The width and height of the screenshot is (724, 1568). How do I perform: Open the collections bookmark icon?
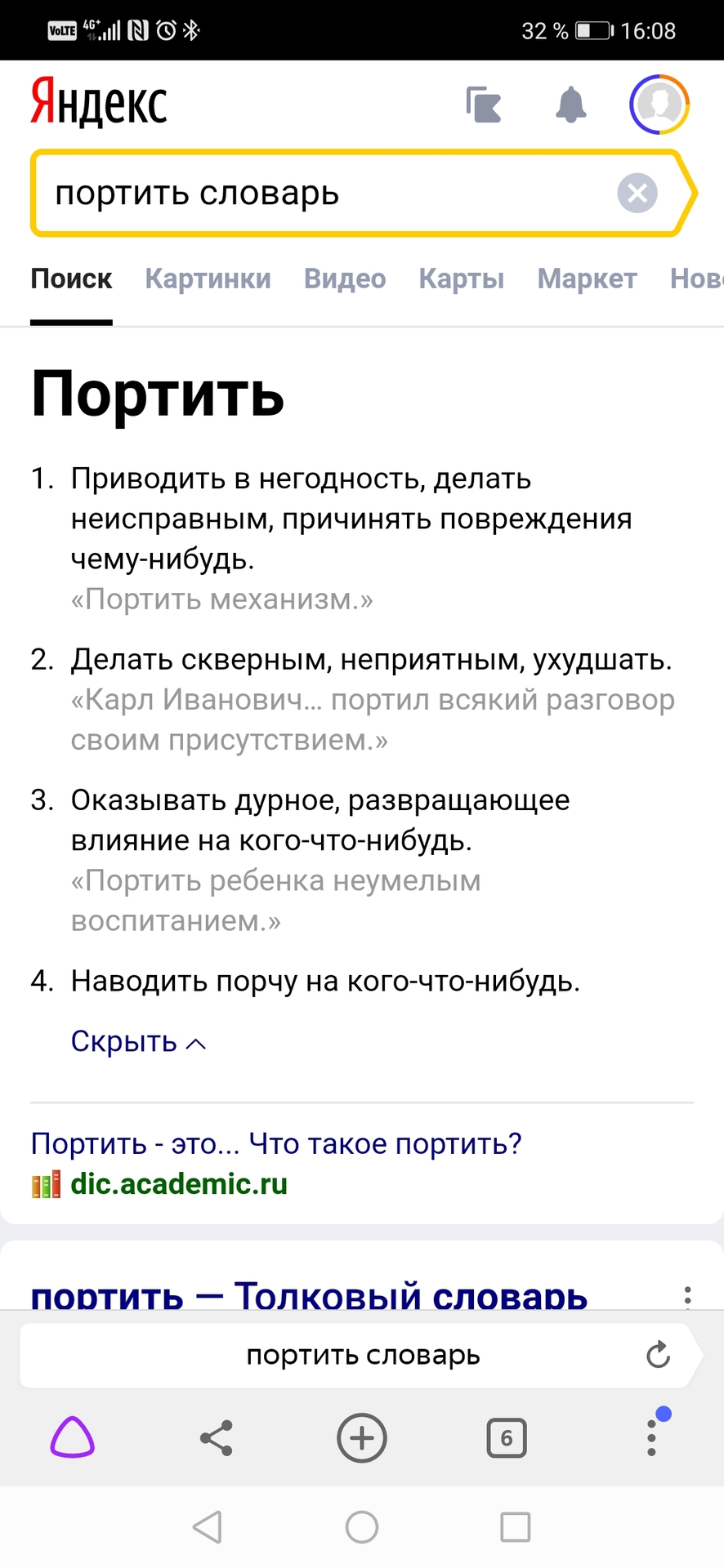pos(484,105)
